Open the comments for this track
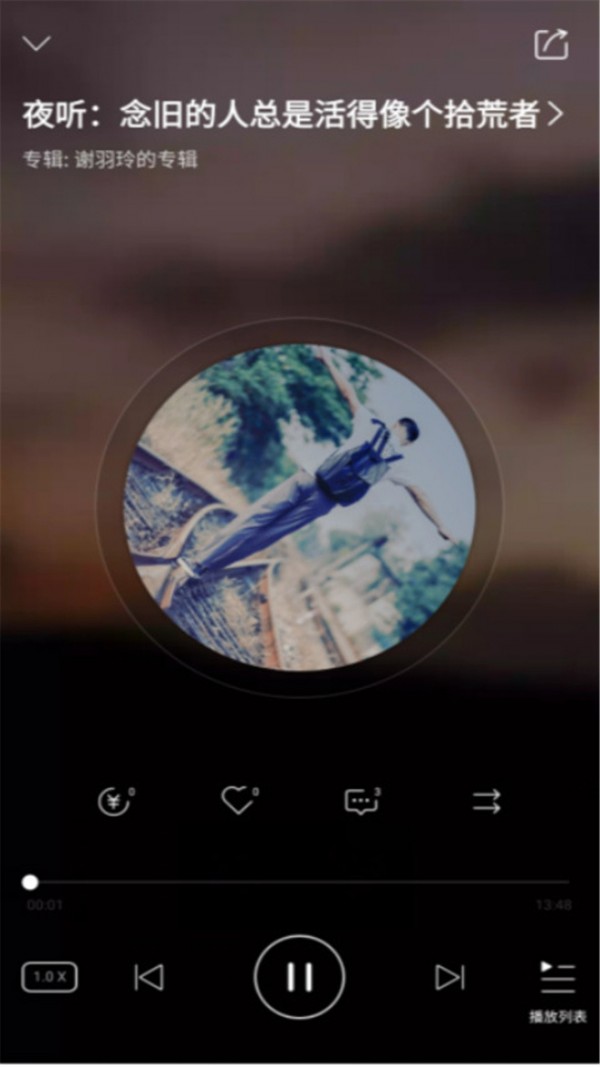This screenshot has height=1067, width=600. [361, 801]
